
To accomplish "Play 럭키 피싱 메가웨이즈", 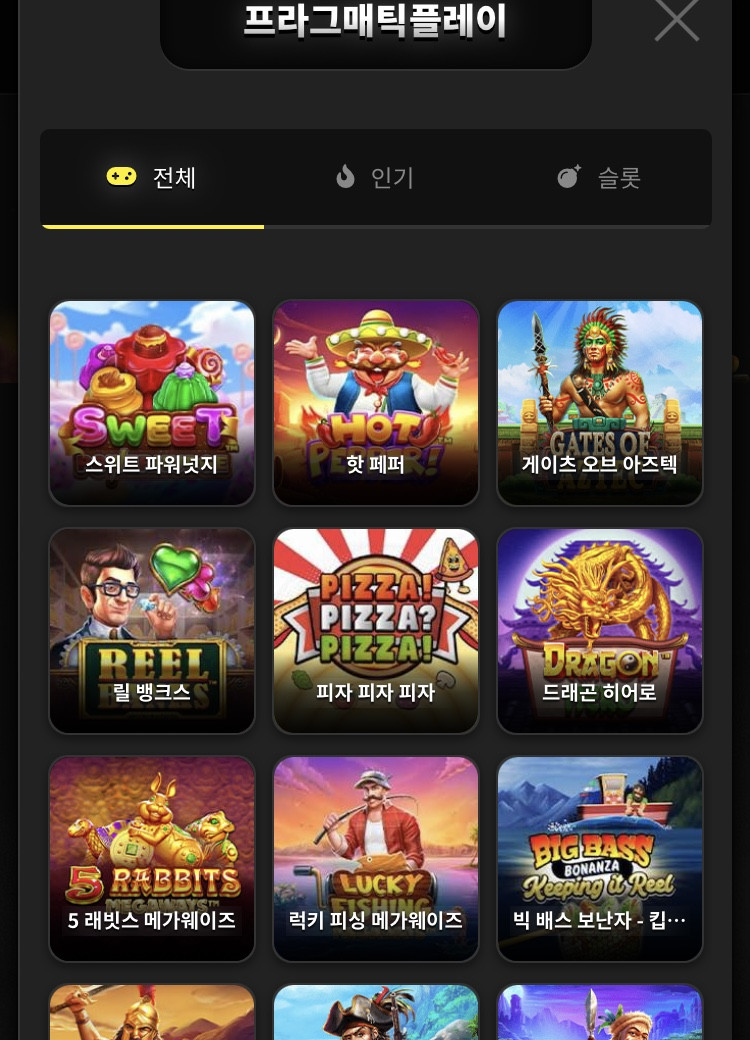I will [x=376, y=859].
